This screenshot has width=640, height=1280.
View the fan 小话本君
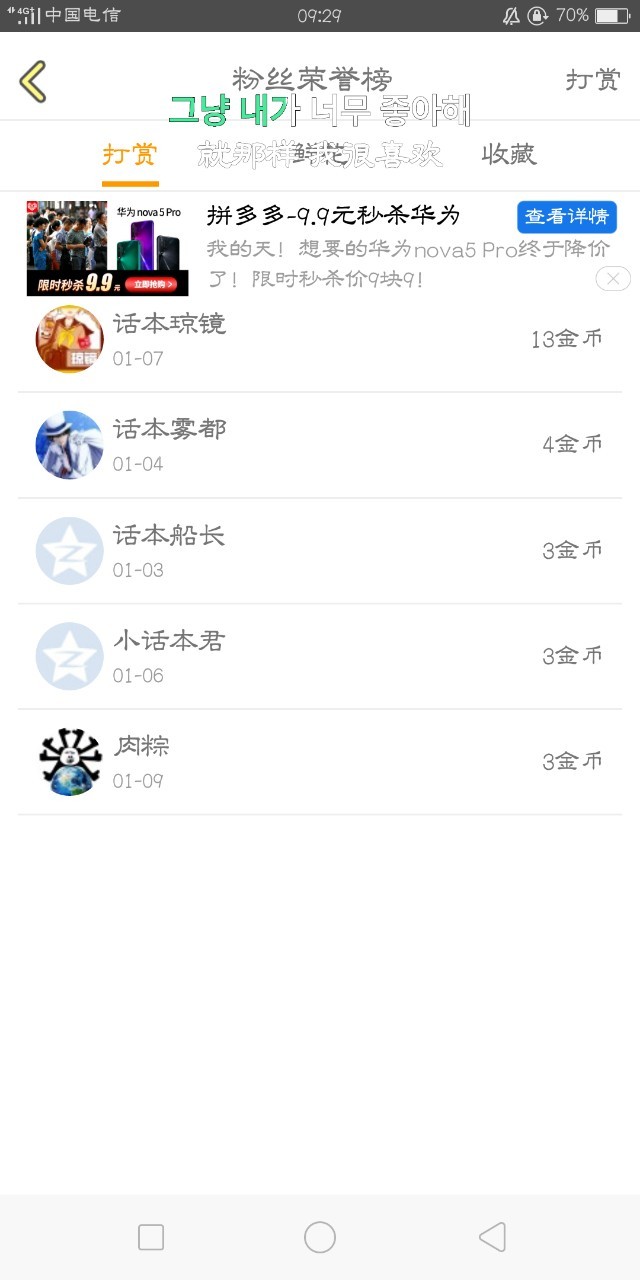pos(320,657)
